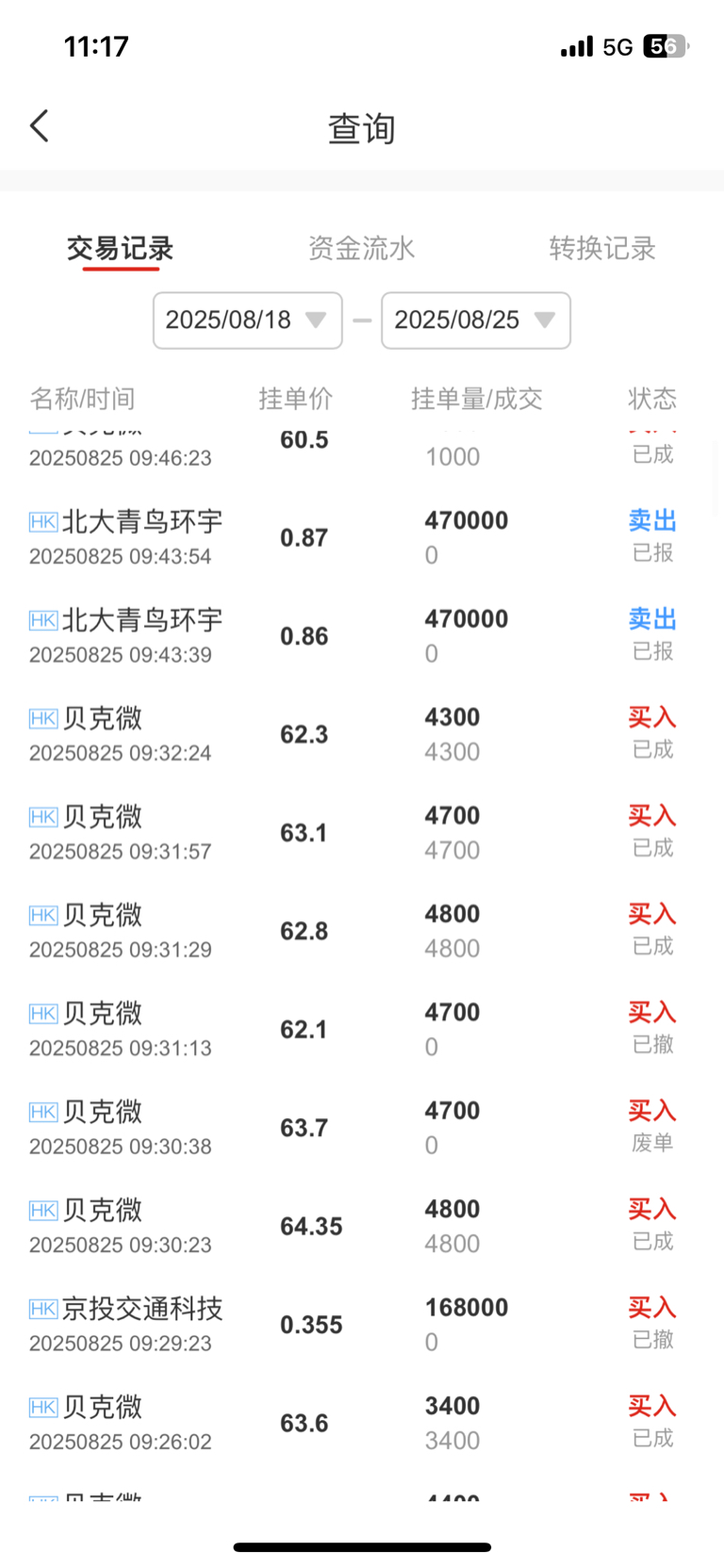The height and width of the screenshot is (1568, 724).
Task: Open 贝克微 order priced 64.35
Action: (x=362, y=1226)
